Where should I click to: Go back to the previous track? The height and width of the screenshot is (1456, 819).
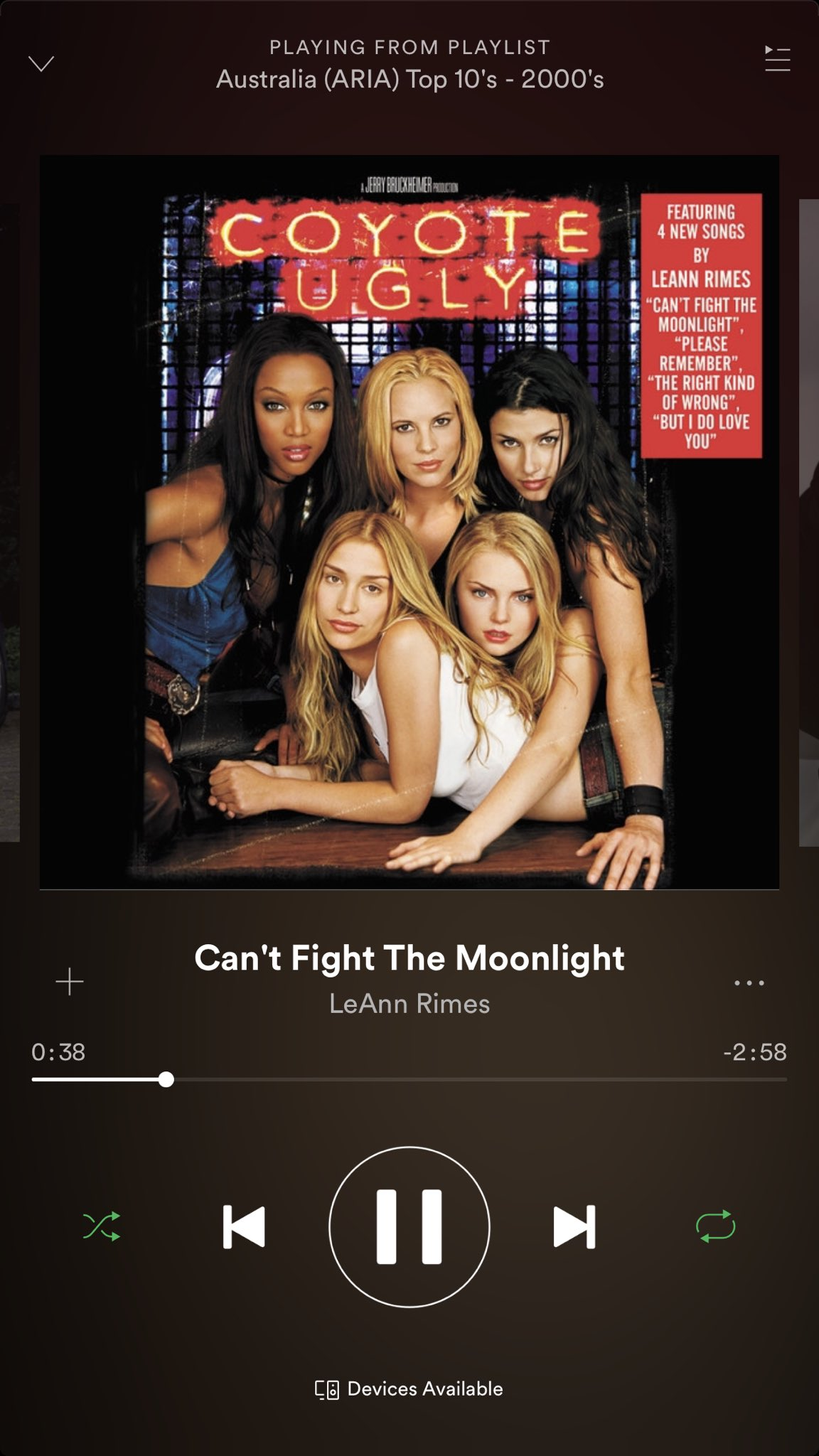click(x=244, y=1226)
